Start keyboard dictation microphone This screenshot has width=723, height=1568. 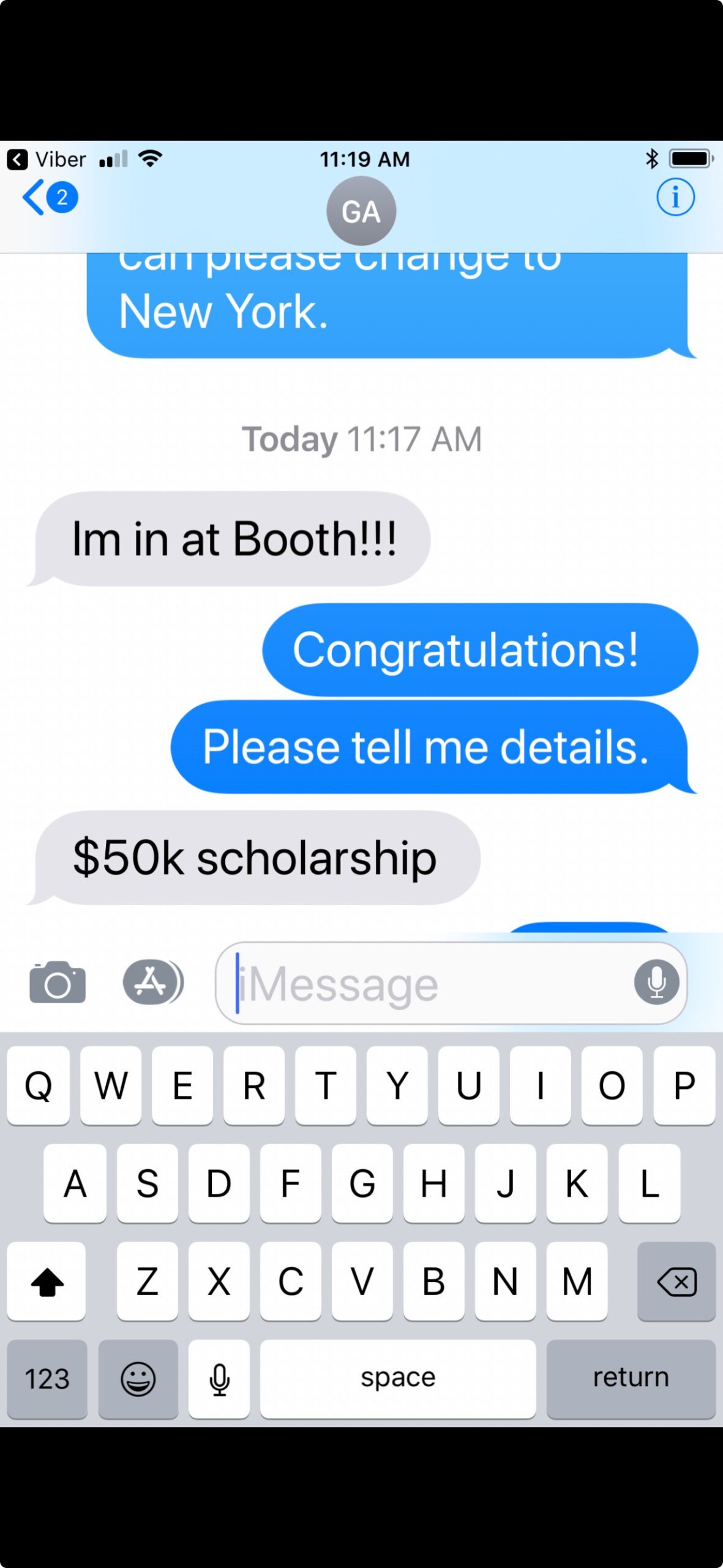coord(219,1379)
